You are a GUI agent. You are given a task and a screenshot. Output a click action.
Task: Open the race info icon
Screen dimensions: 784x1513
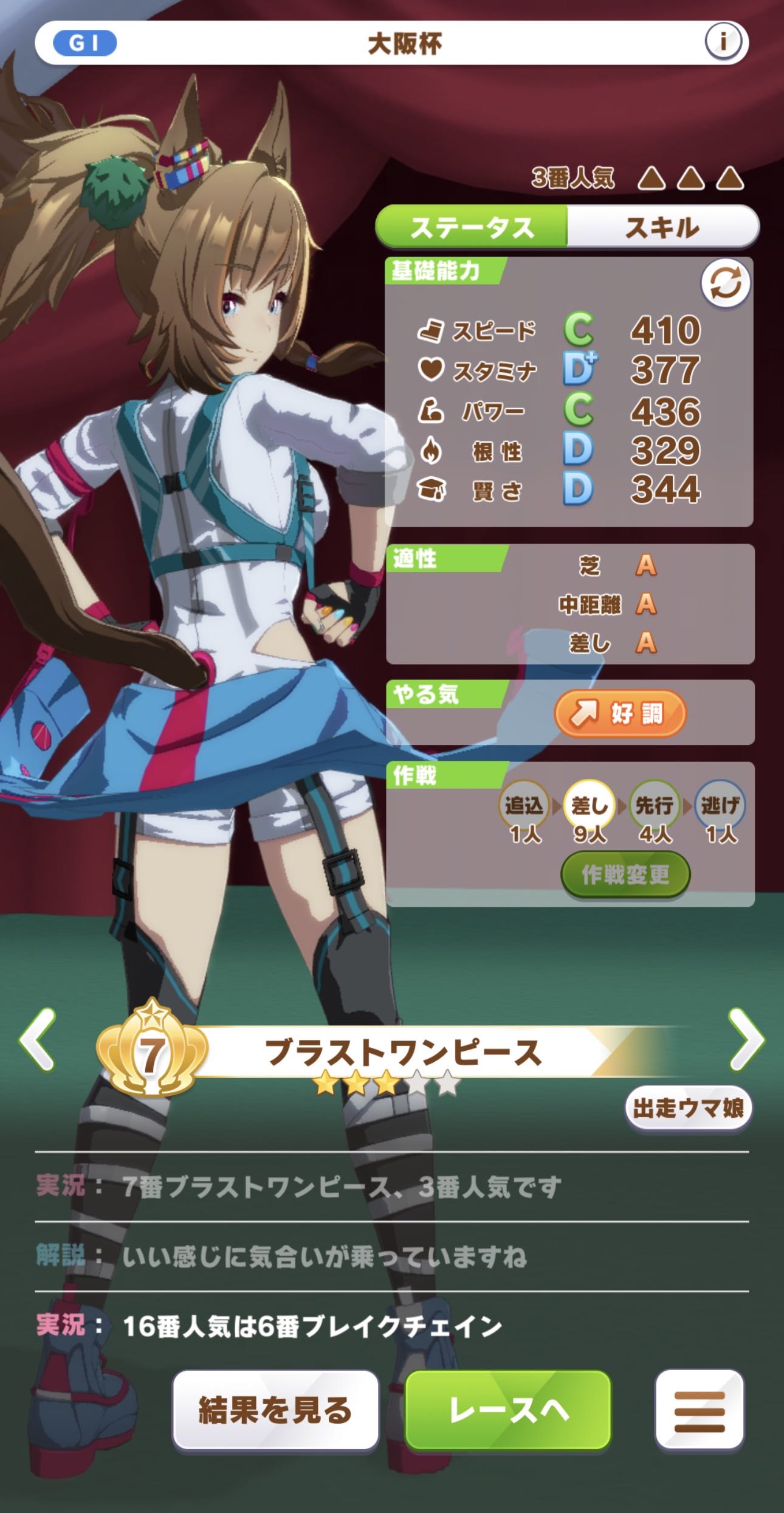coord(723,42)
